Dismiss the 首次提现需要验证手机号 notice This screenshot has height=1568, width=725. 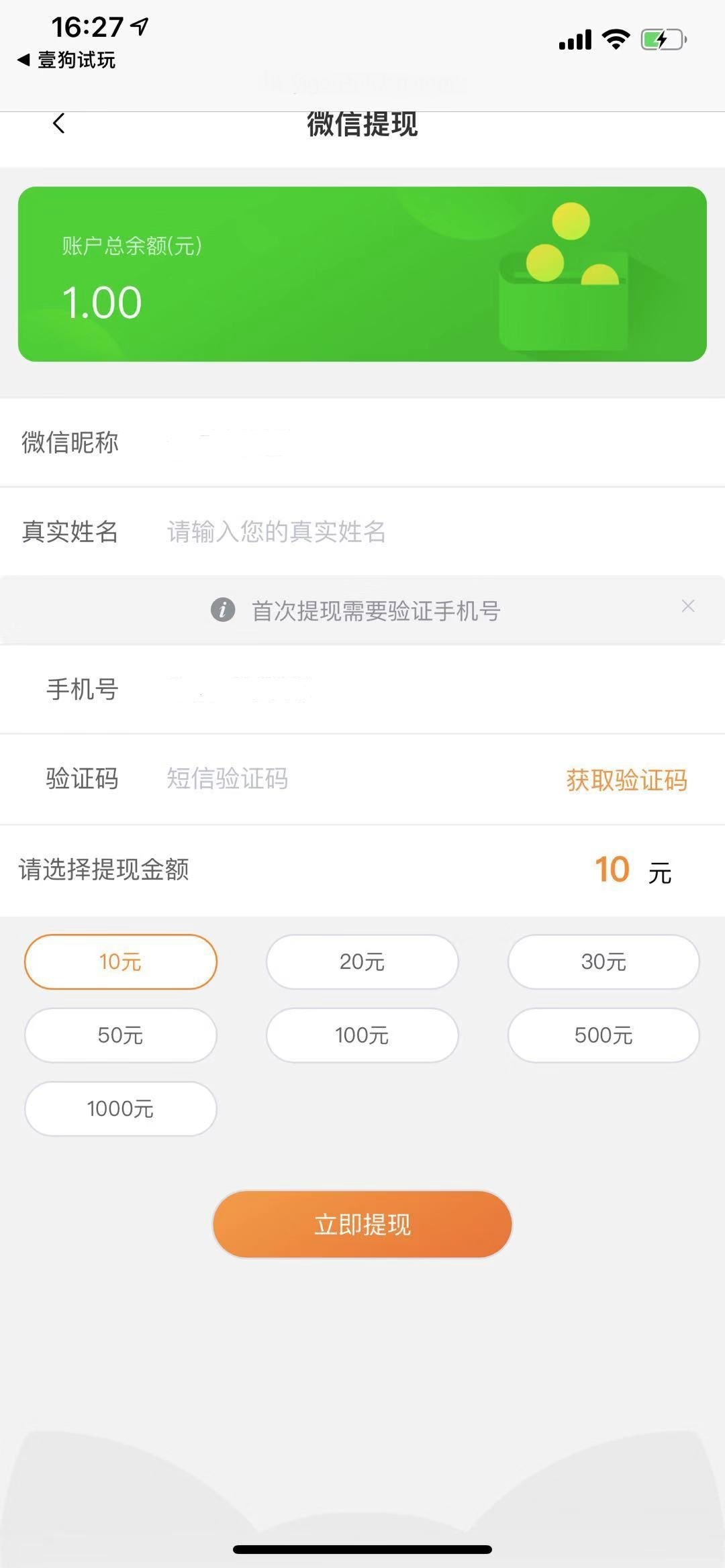click(688, 606)
